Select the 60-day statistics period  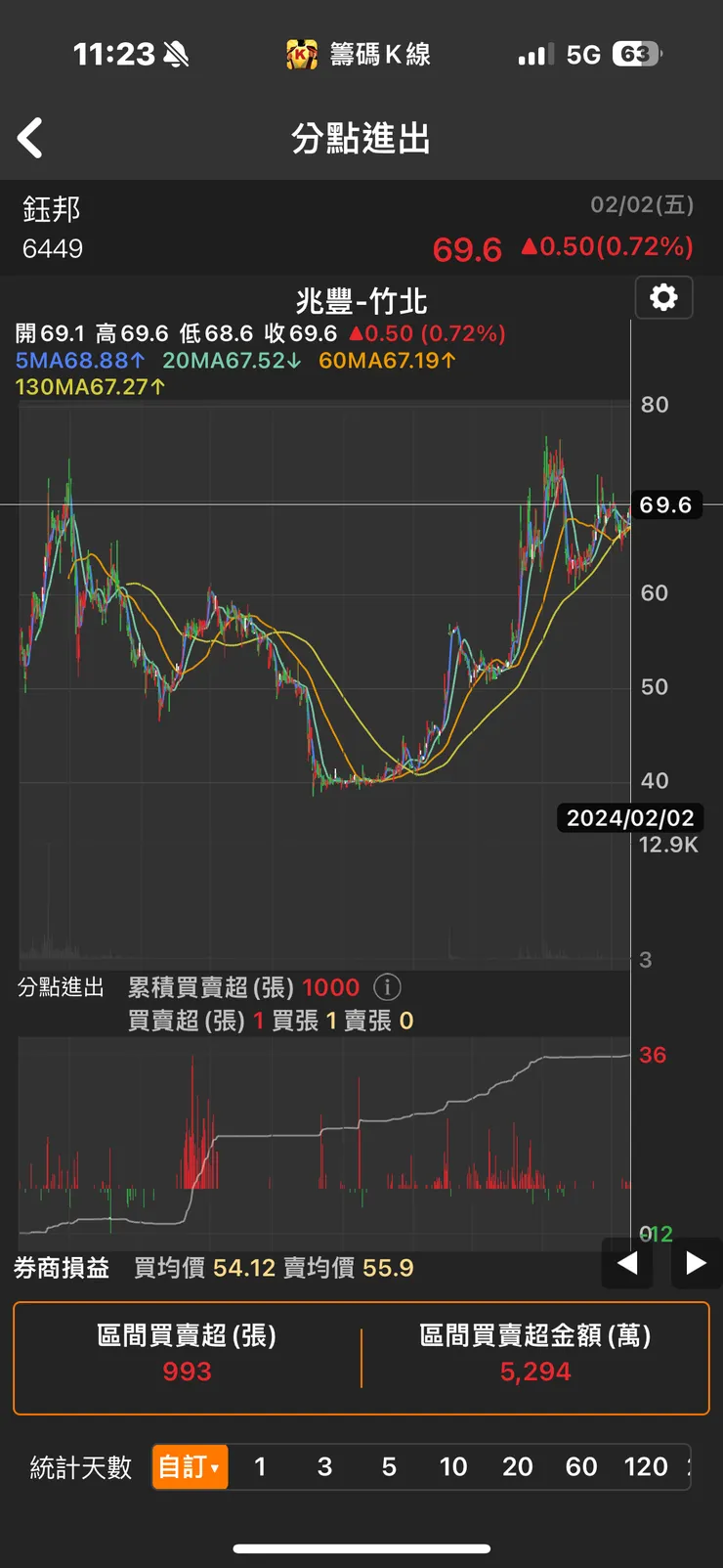[x=581, y=1466]
